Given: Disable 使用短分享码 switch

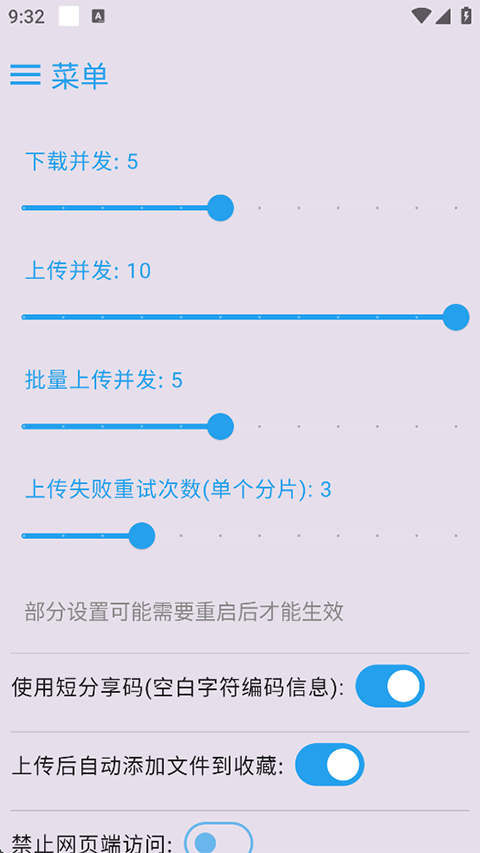Looking at the screenshot, I should point(390,686).
